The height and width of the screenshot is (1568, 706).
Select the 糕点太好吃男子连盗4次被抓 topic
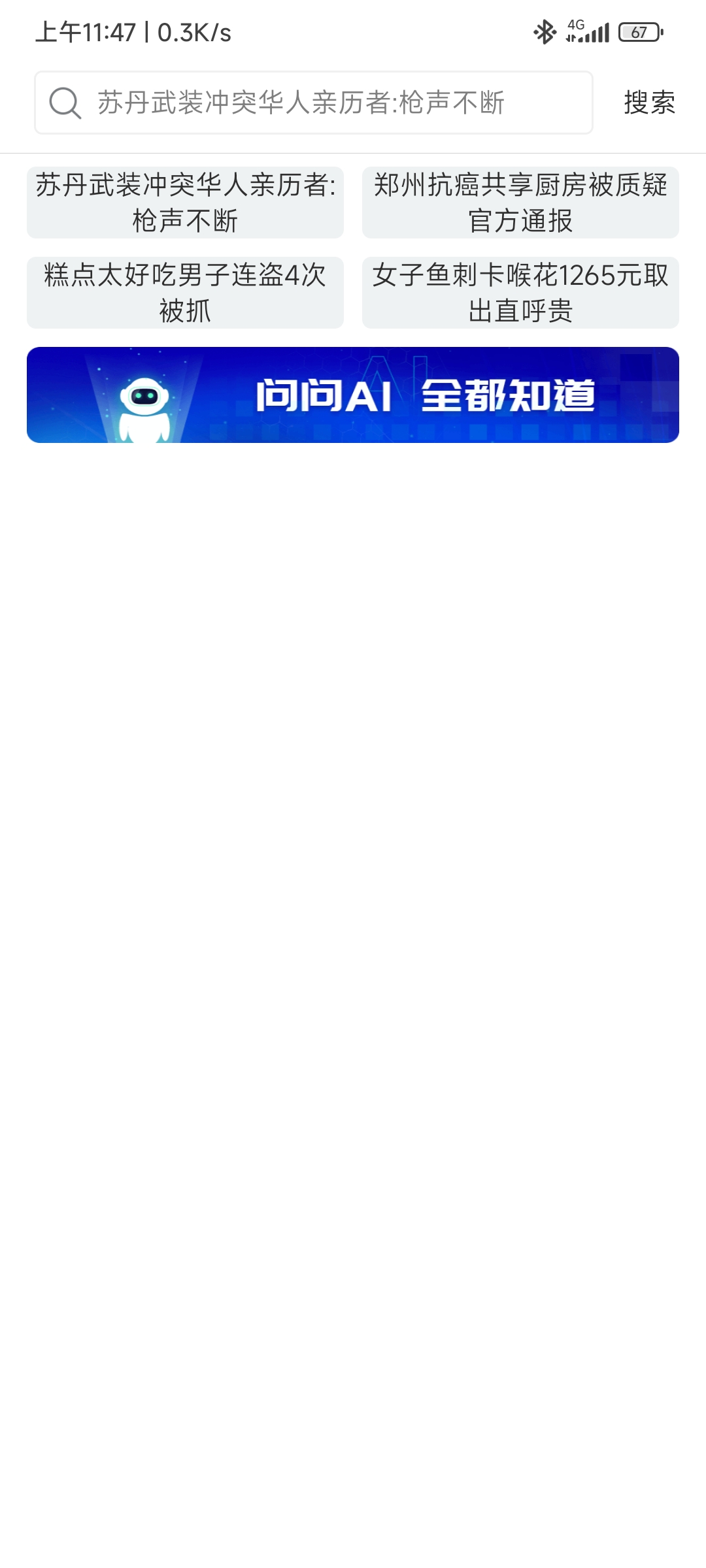click(185, 293)
